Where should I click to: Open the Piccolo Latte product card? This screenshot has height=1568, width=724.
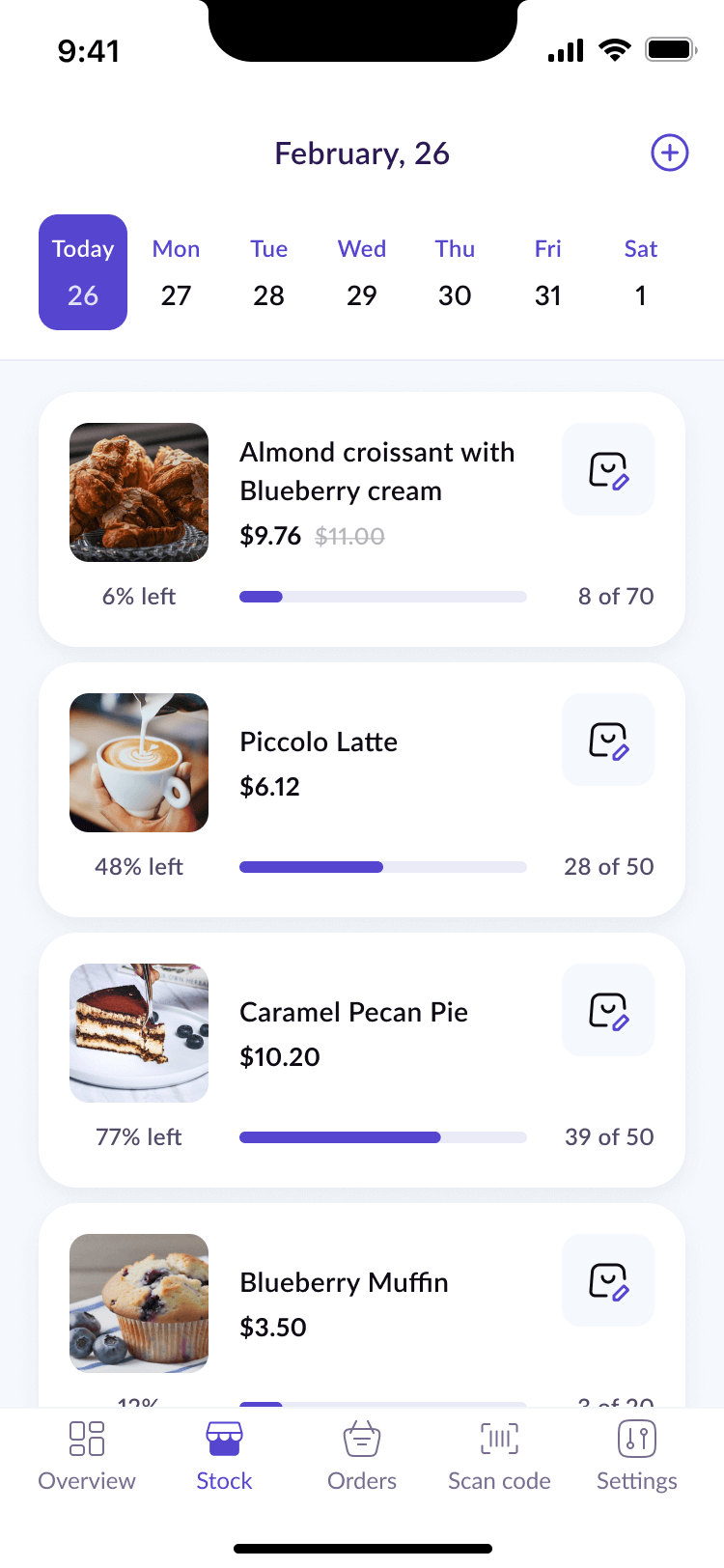coord(362,790)
